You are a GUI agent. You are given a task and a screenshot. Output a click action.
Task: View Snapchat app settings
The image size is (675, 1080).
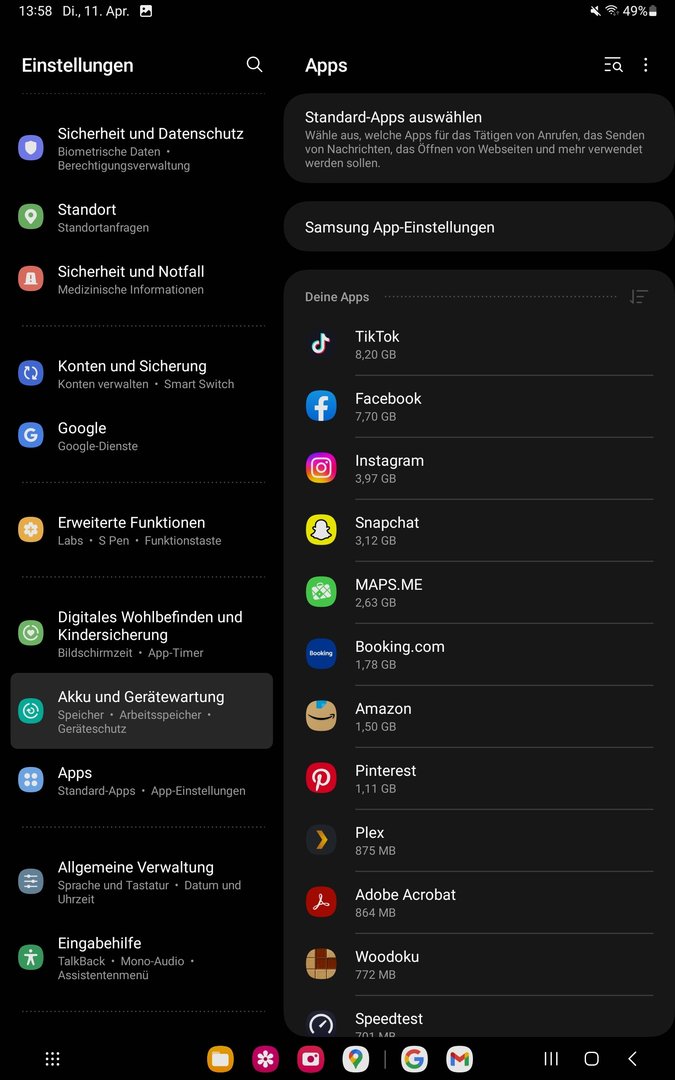coord(479,531)
